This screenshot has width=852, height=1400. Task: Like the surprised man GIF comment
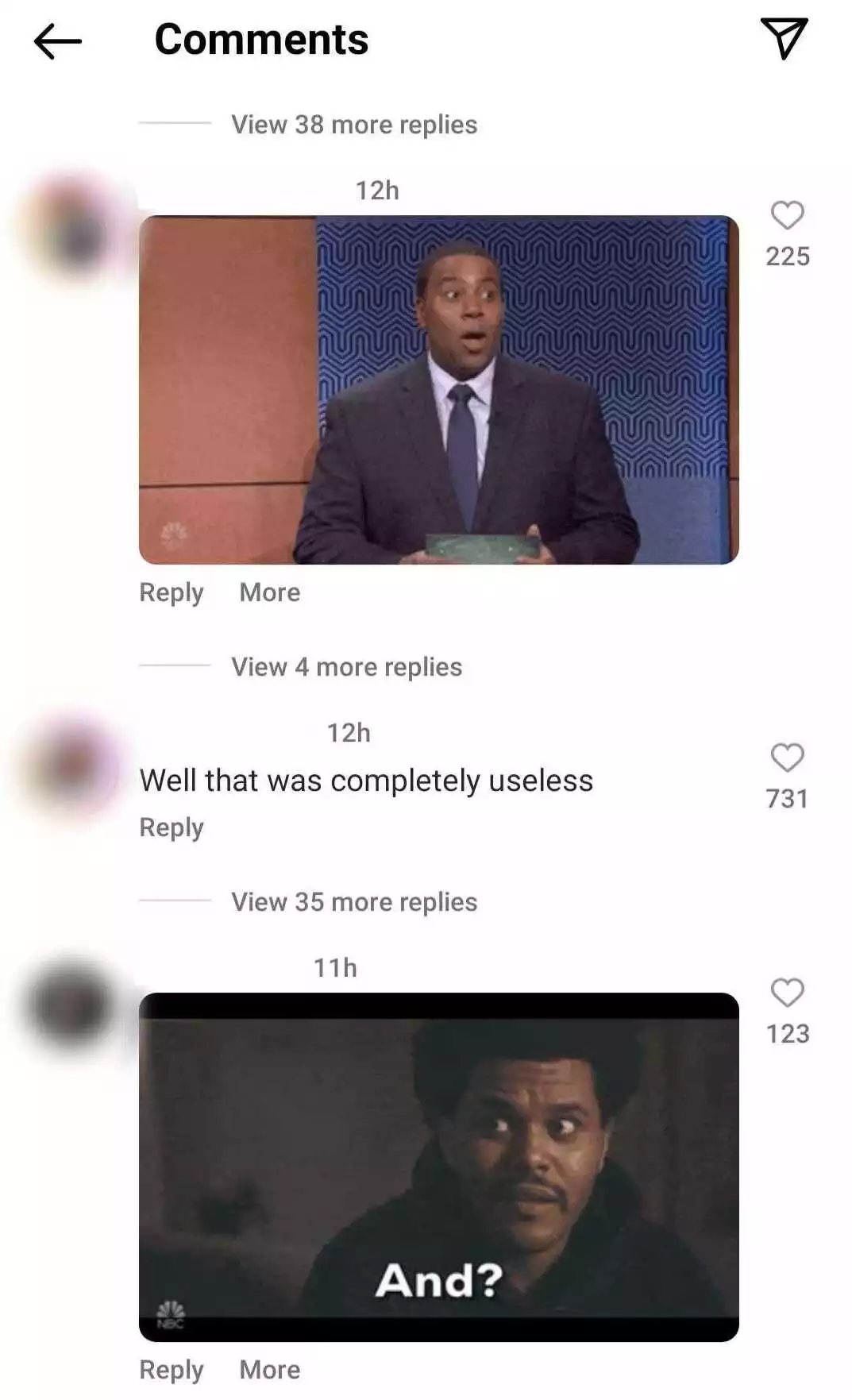tap(787, 215)
